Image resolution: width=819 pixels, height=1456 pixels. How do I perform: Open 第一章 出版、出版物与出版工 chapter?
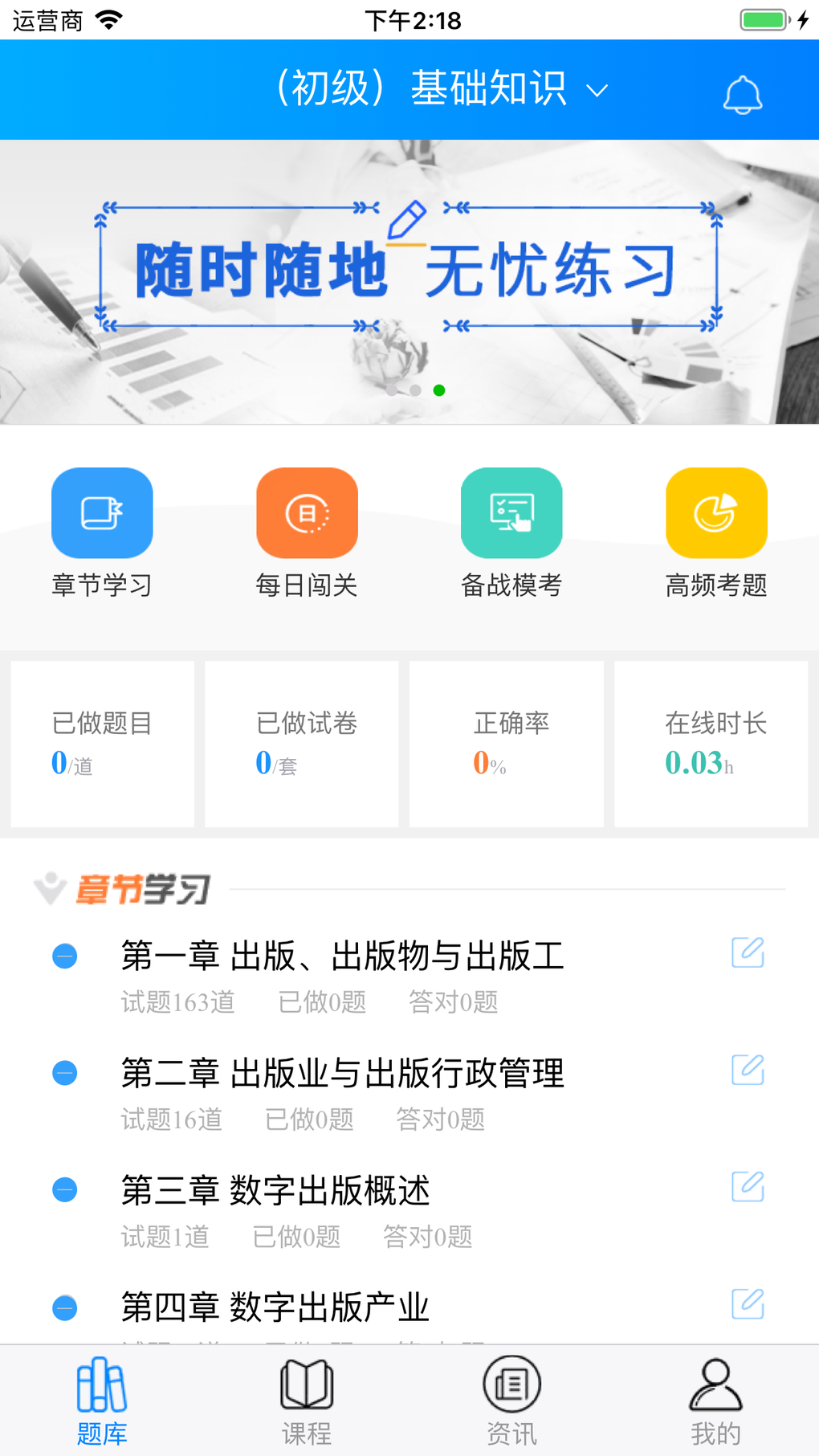coord(343,956)
